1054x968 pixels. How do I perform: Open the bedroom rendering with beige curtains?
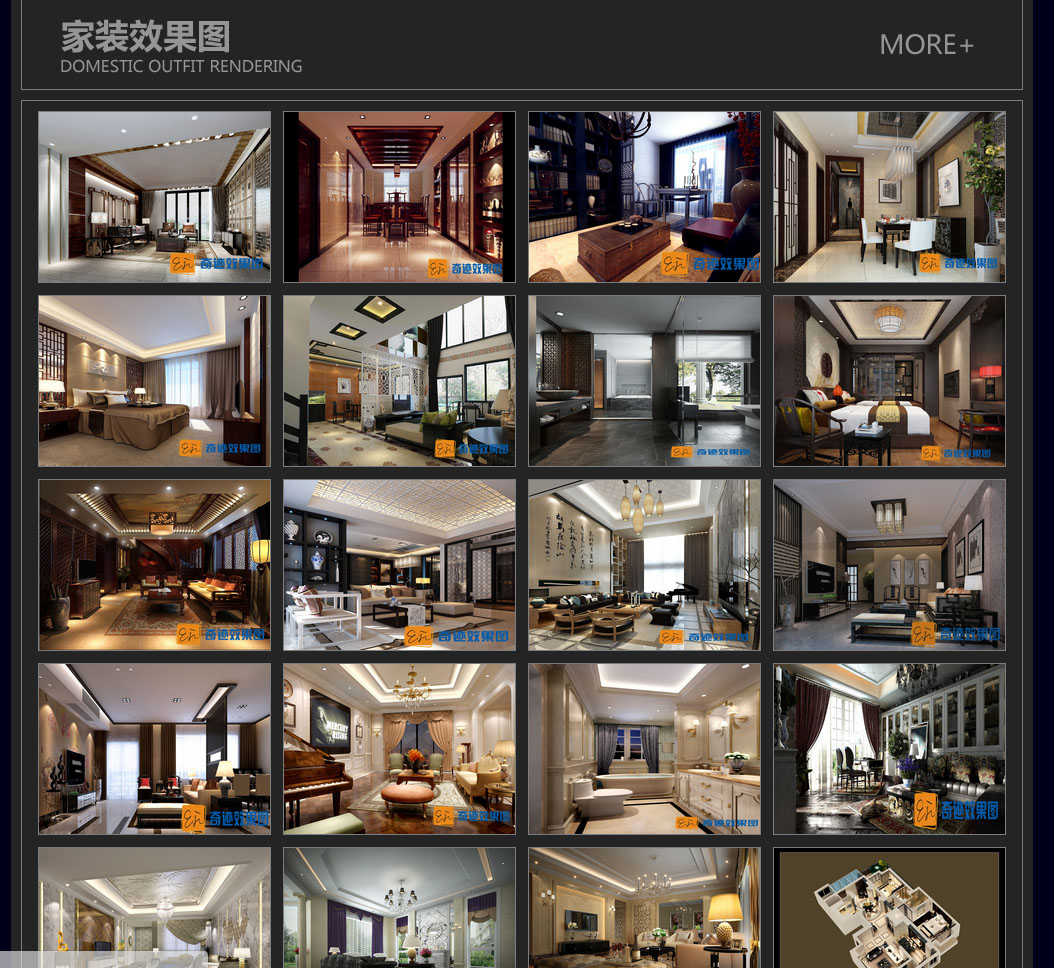pos(154,381)
